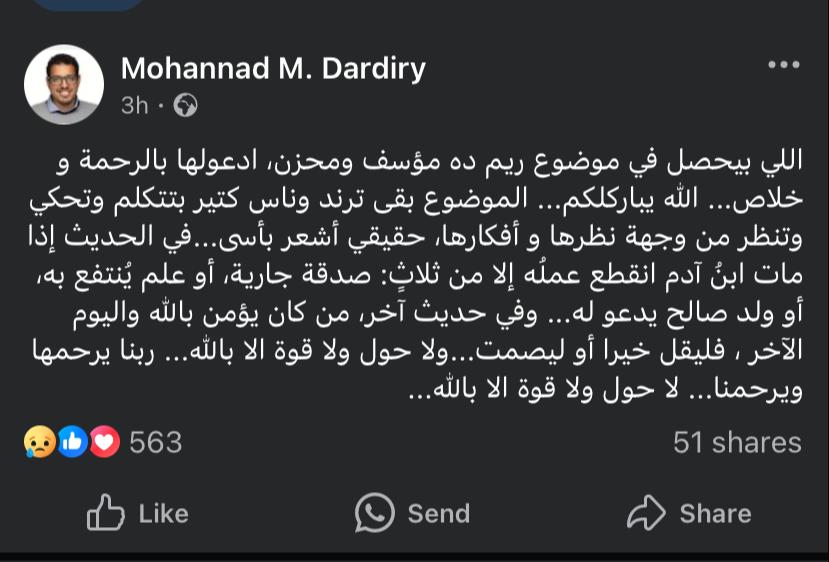829x562 pixels.
Task: Open the post's three-dot options menu
Action: coord(783,66)
